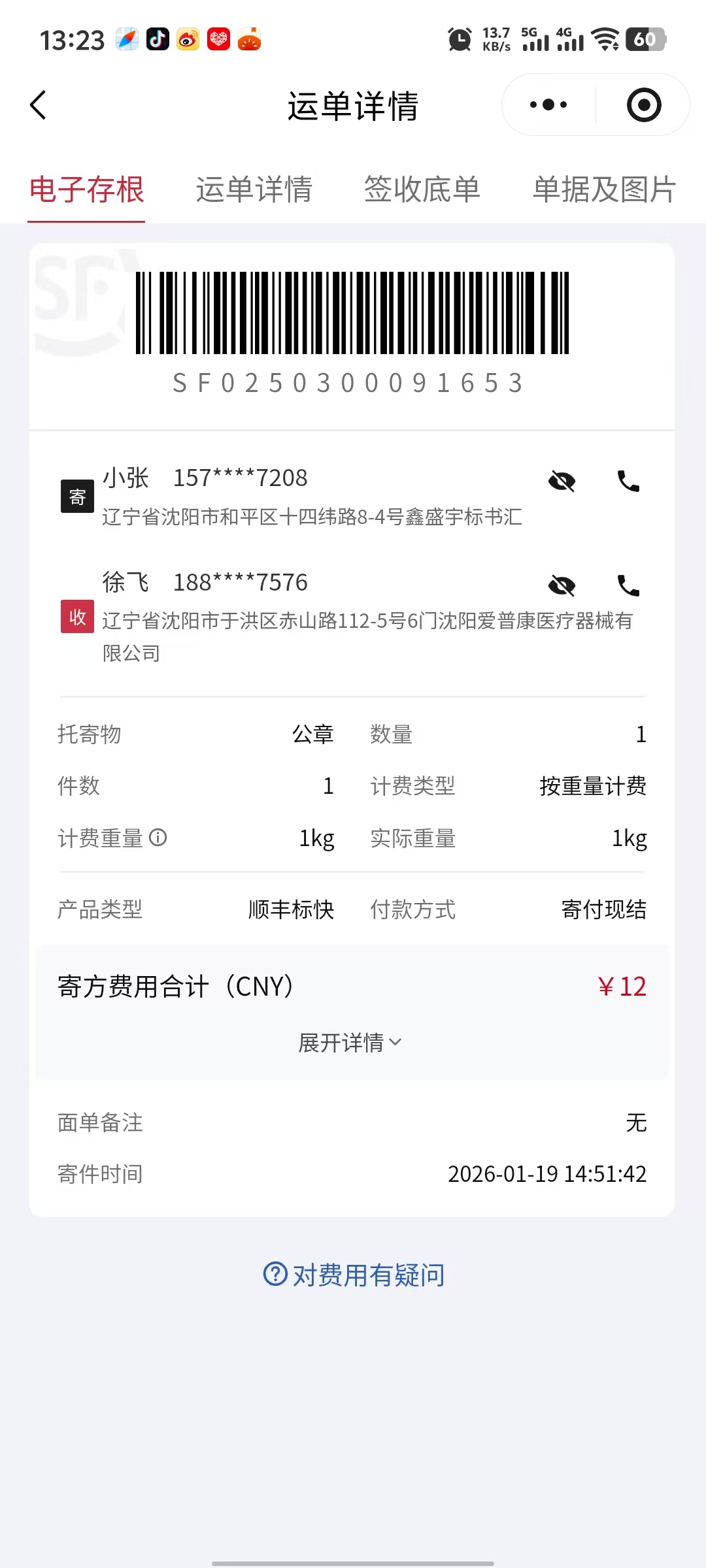Image resolution: width=706 pixels, height=1568 pixels.
Task: Open the mini program overflow menu
Action: point(548,105)
